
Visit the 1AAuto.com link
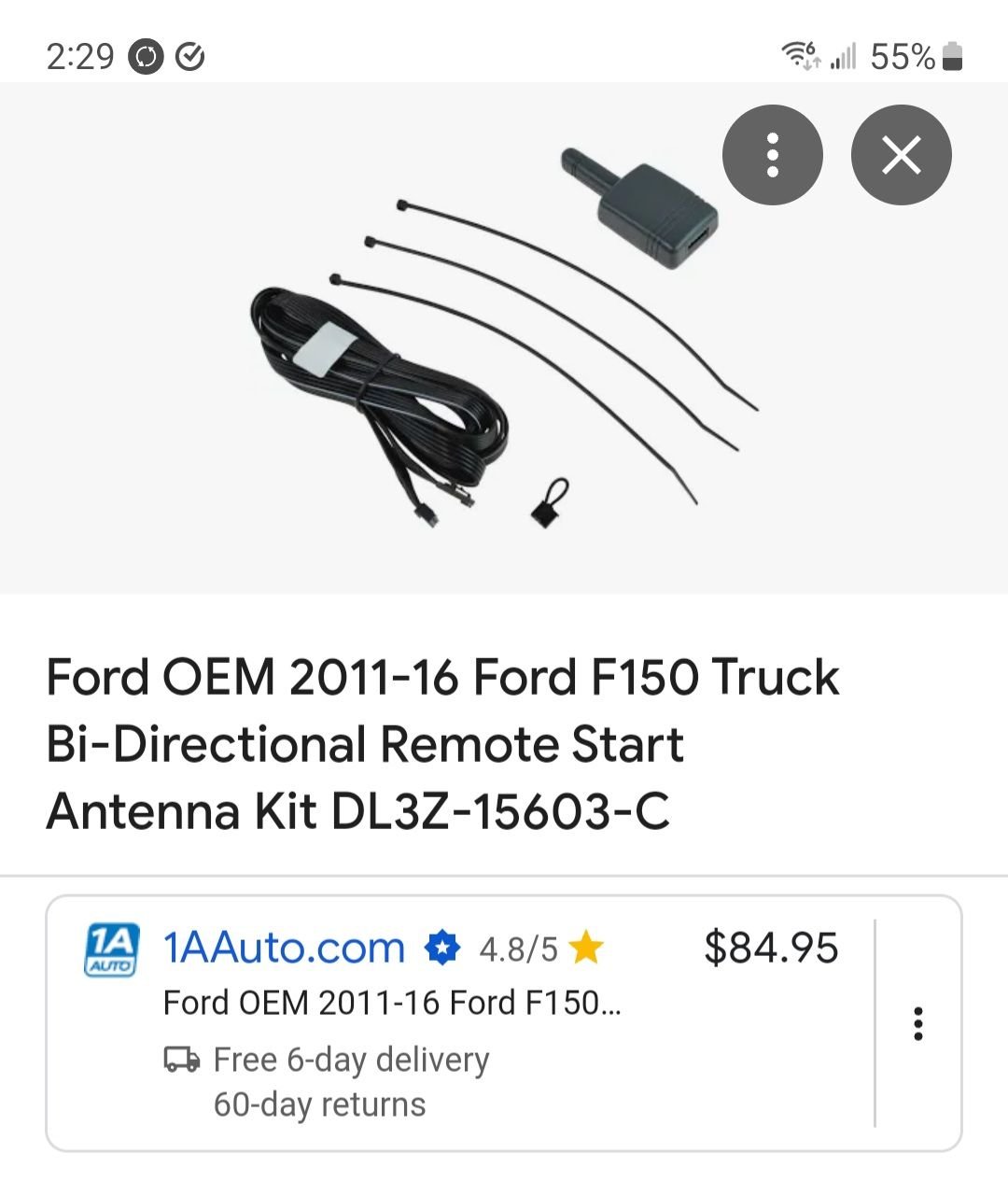point(283,947)
